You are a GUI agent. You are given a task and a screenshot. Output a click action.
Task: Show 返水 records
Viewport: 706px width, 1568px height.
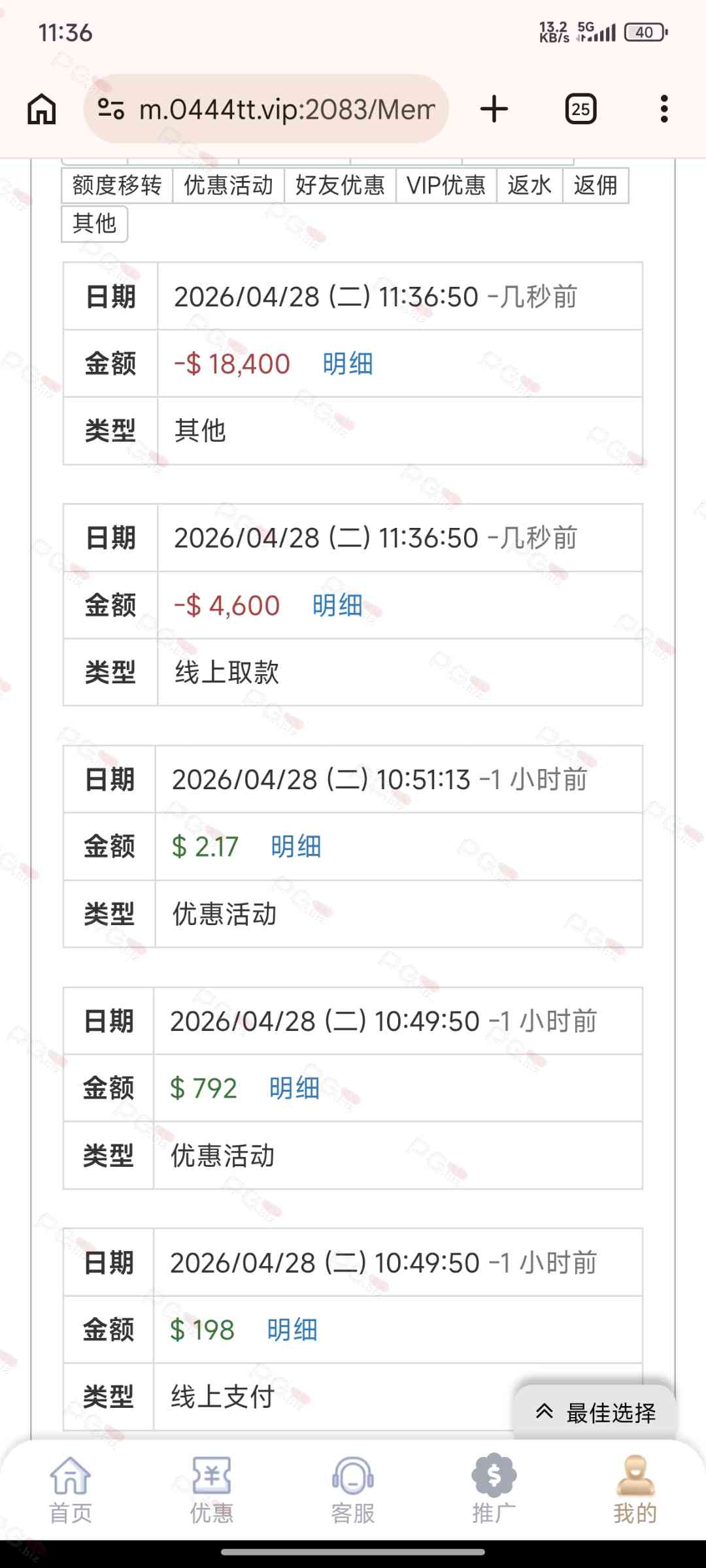(x=529, y=186)
